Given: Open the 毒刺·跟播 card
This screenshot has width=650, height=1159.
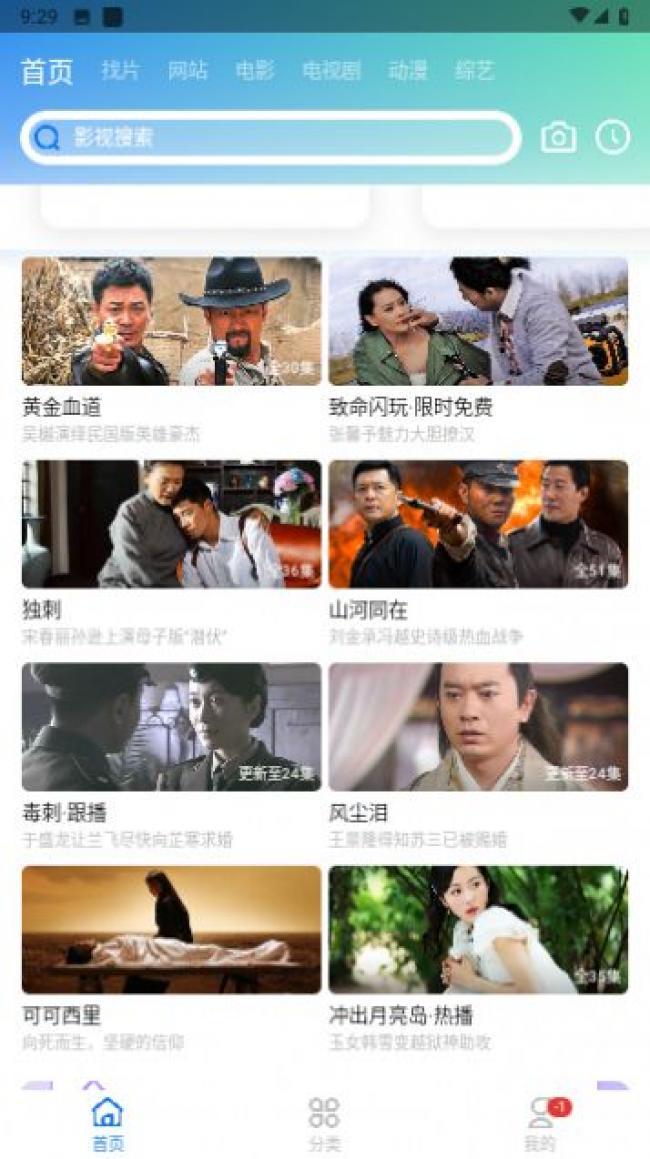Looking at the screenshot, I should (172, 755).
